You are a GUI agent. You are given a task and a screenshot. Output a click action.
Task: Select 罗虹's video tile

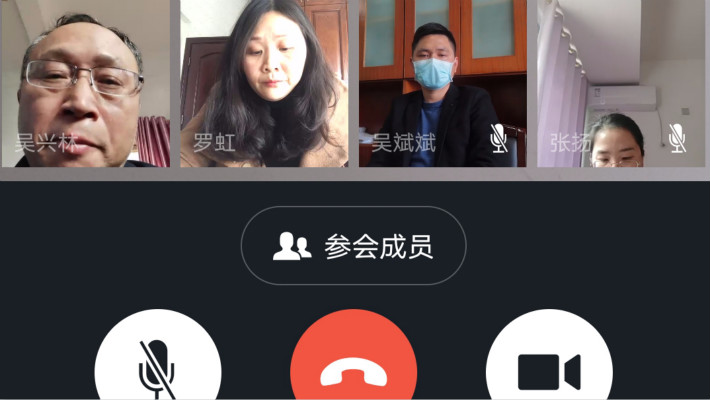pyautogui.click(x=264, y=83)
